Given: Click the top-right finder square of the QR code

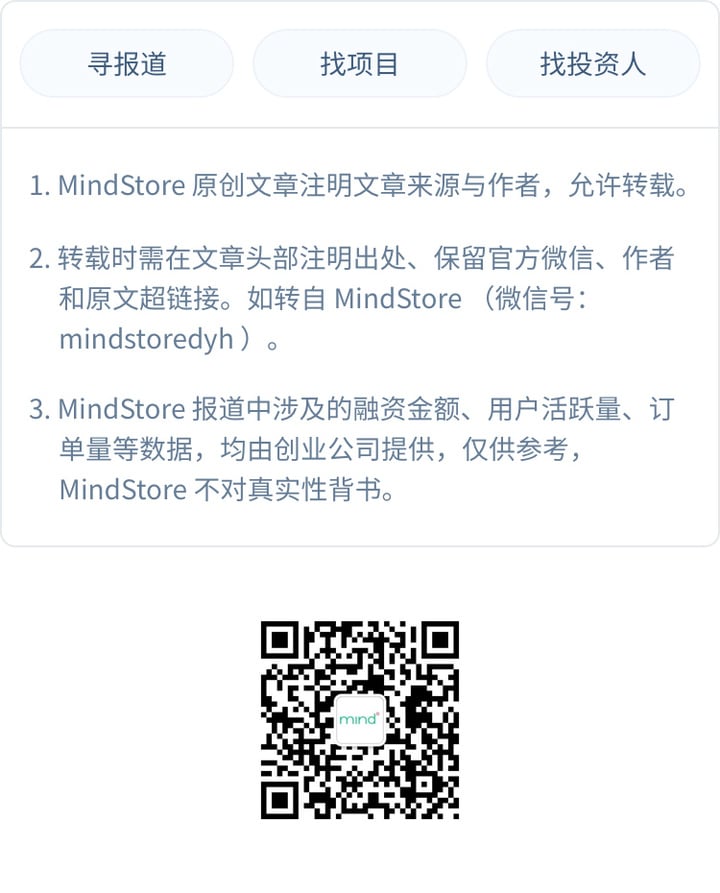Looking at the screenshot, I should (439, 638).
